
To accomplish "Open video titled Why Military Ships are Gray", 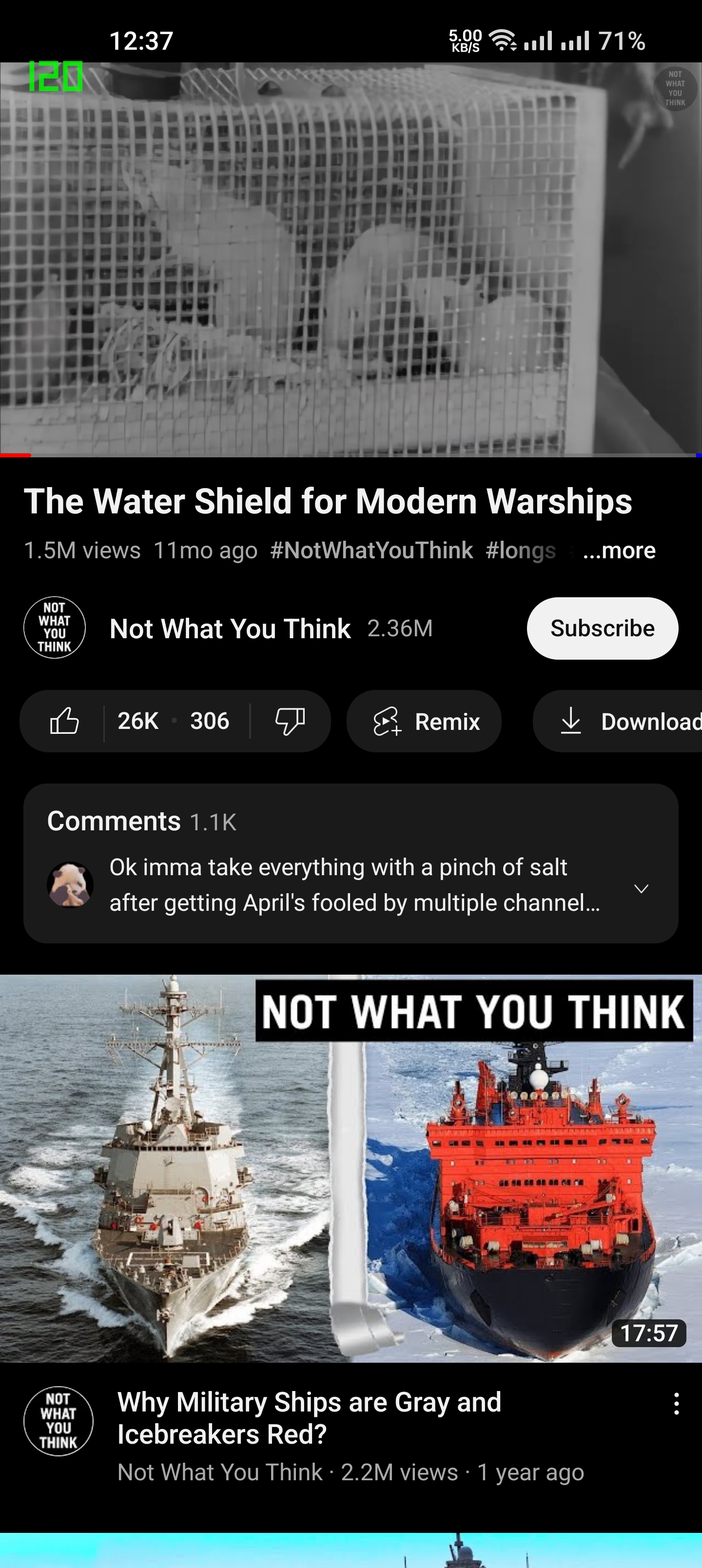I will click(x=309, y=1418).
